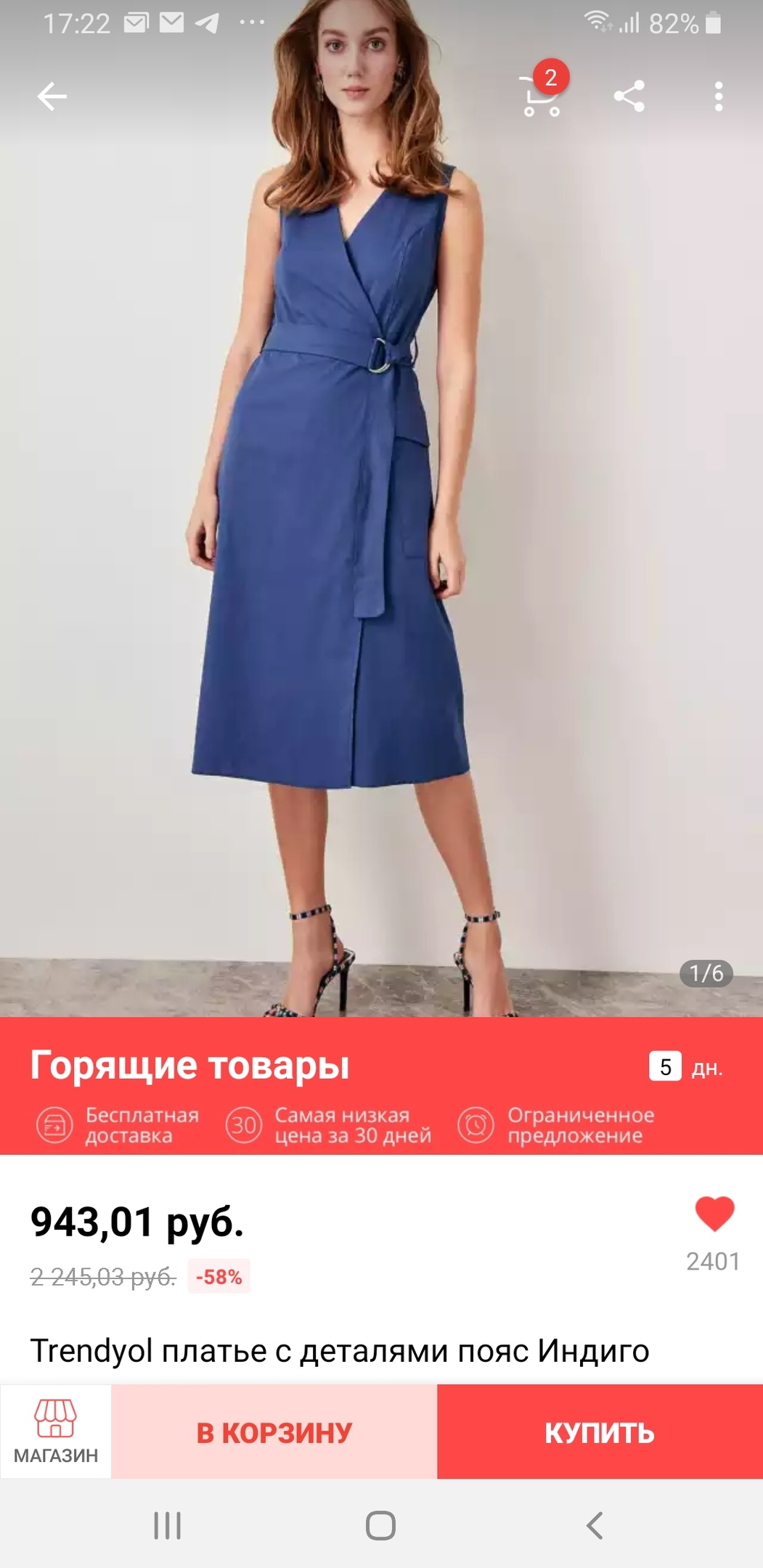
Task: Open the Горящие товары promotion banner
Action: coord(381,1086)
